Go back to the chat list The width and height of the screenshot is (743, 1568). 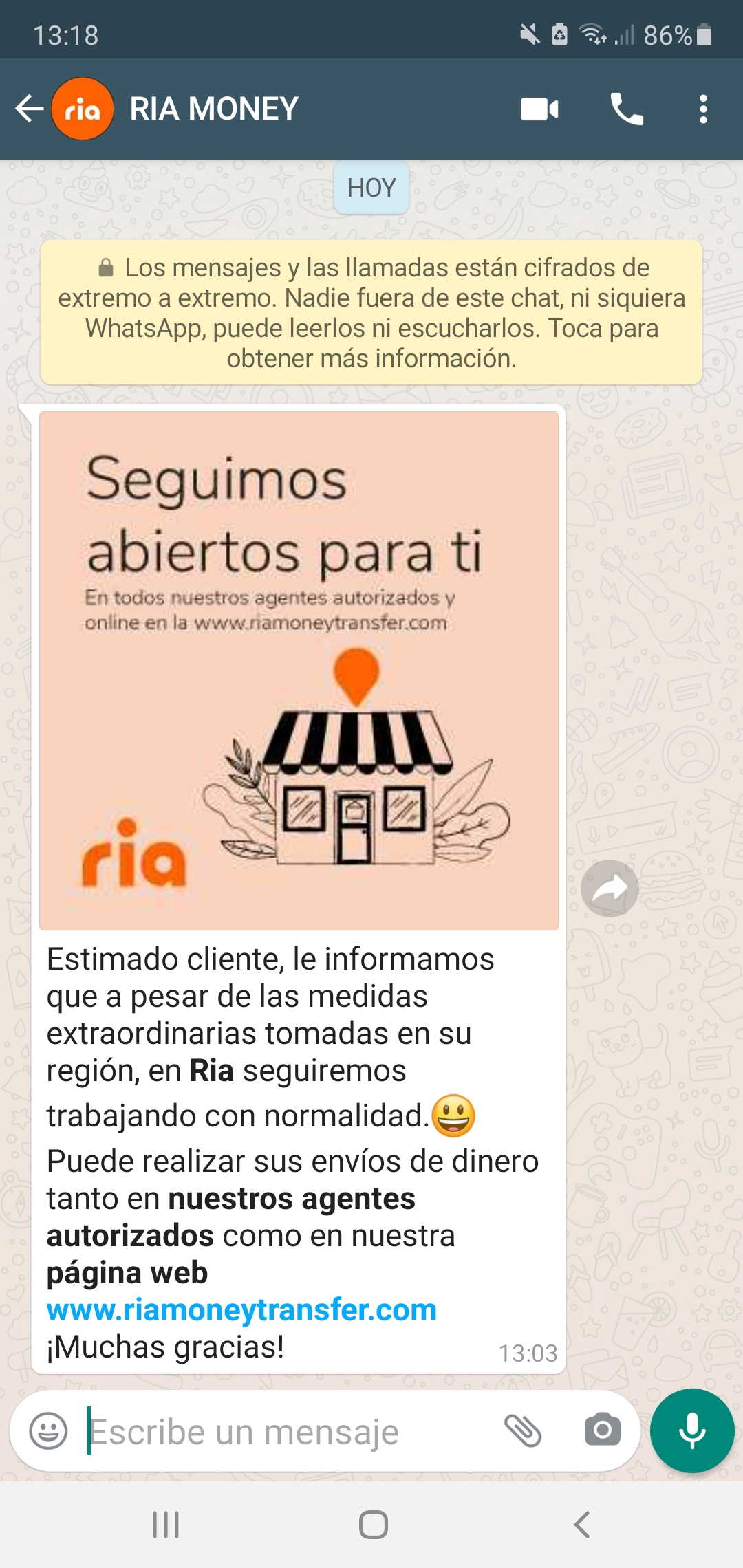pos(29,109)
